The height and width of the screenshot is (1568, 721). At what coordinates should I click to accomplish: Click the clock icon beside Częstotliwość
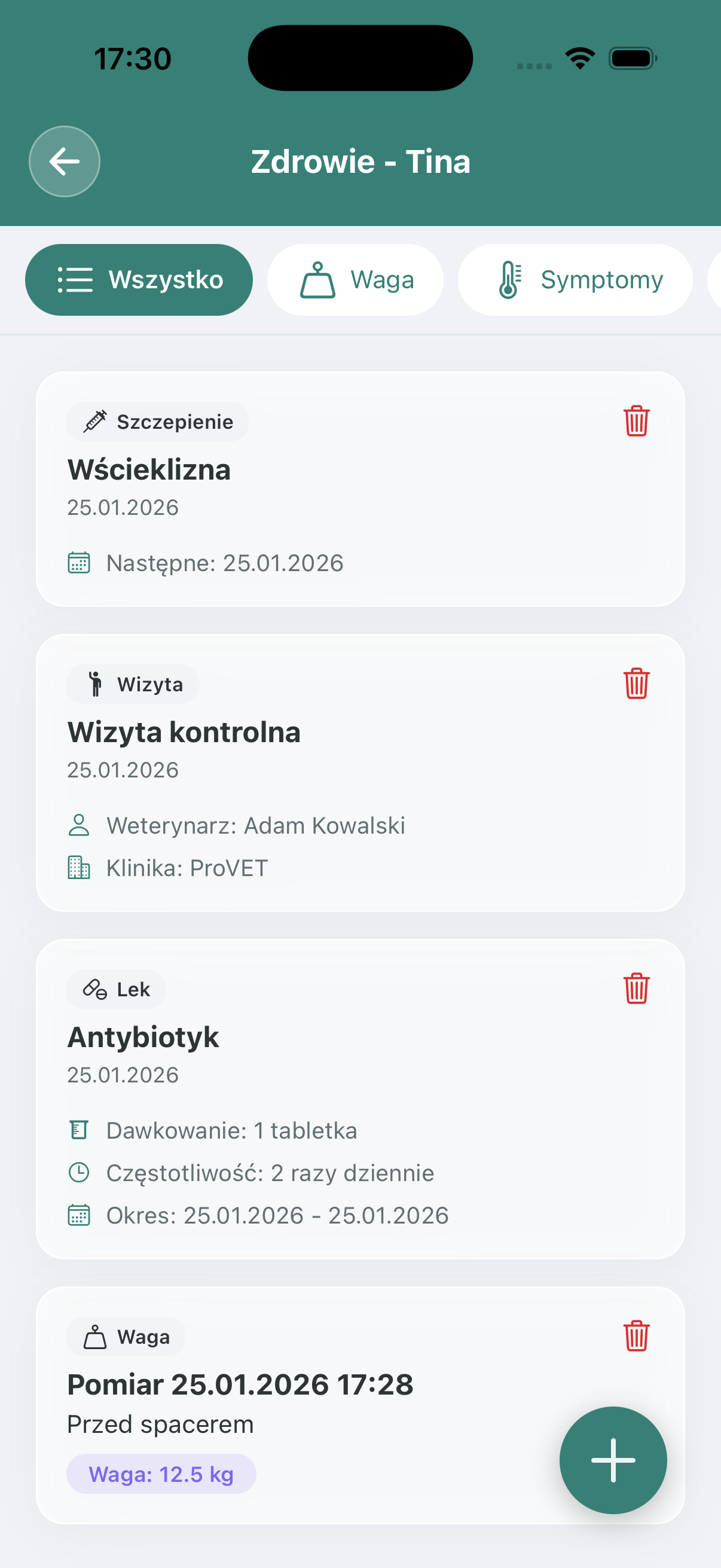pos(79,1172)
